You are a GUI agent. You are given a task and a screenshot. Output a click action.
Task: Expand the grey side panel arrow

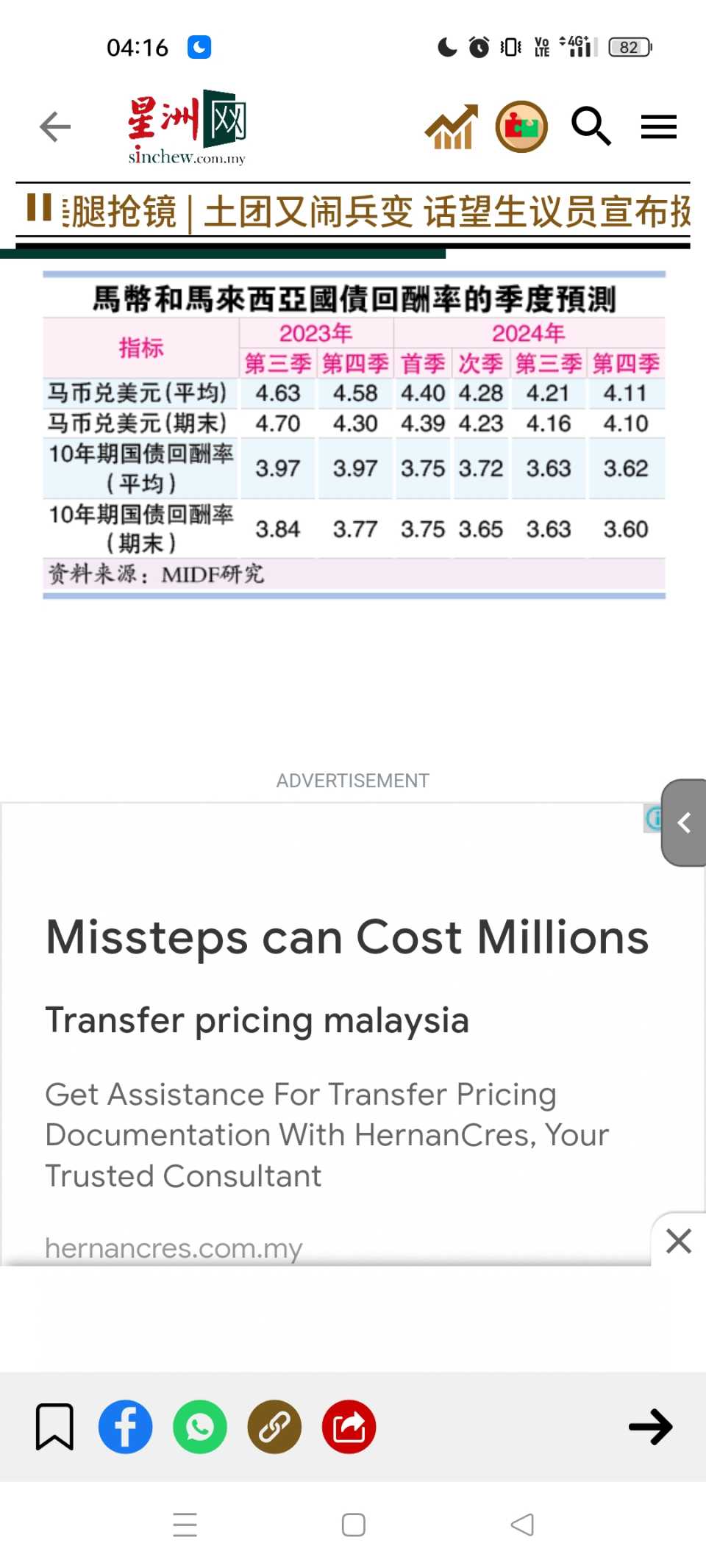[685, 823]
